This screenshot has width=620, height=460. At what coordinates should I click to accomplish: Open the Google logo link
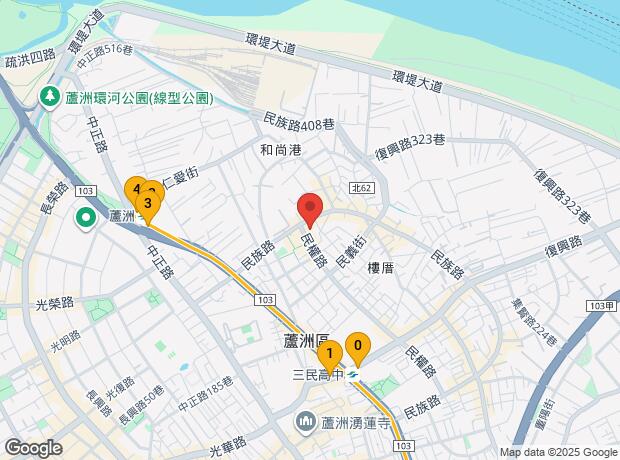pyautogui.click(x=33, y=448)
